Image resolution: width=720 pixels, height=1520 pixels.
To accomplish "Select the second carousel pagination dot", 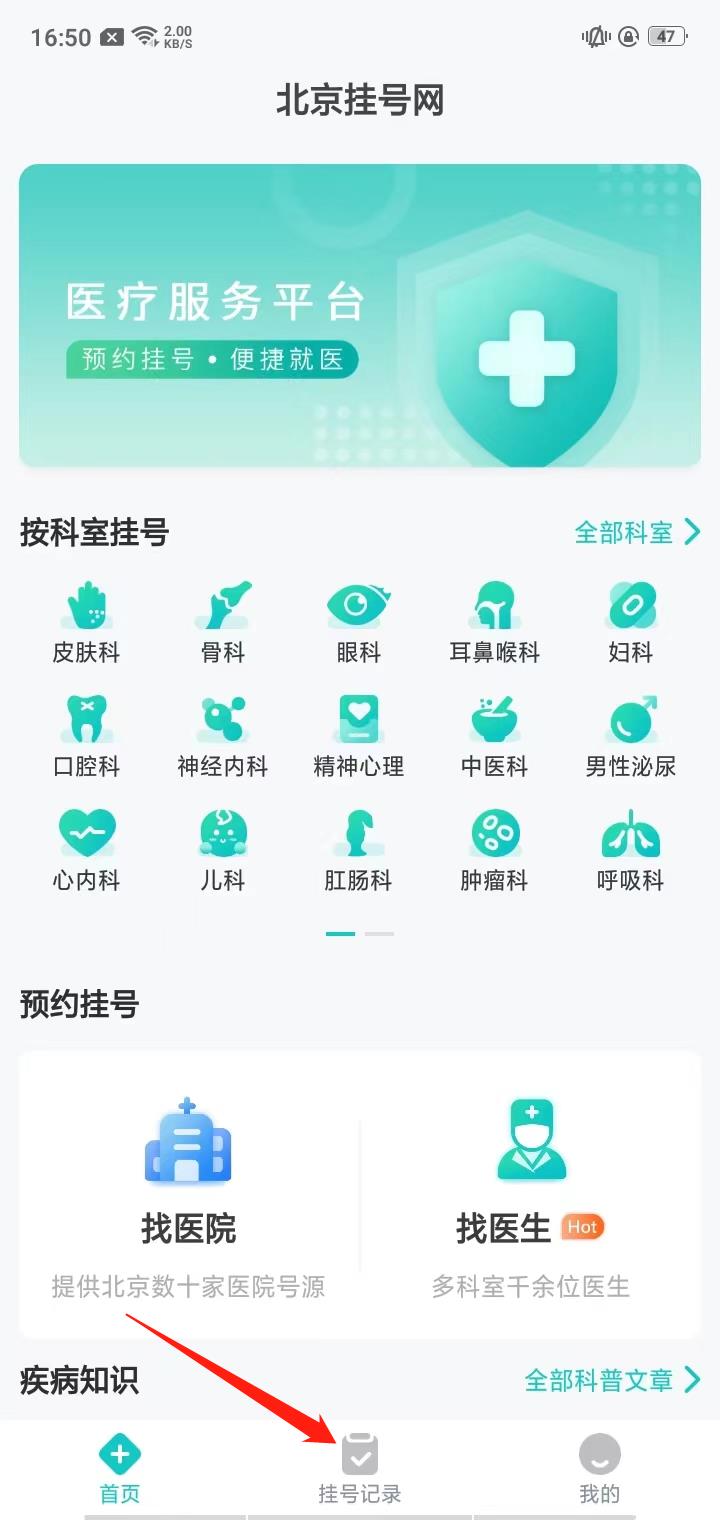I will point(379,932).
